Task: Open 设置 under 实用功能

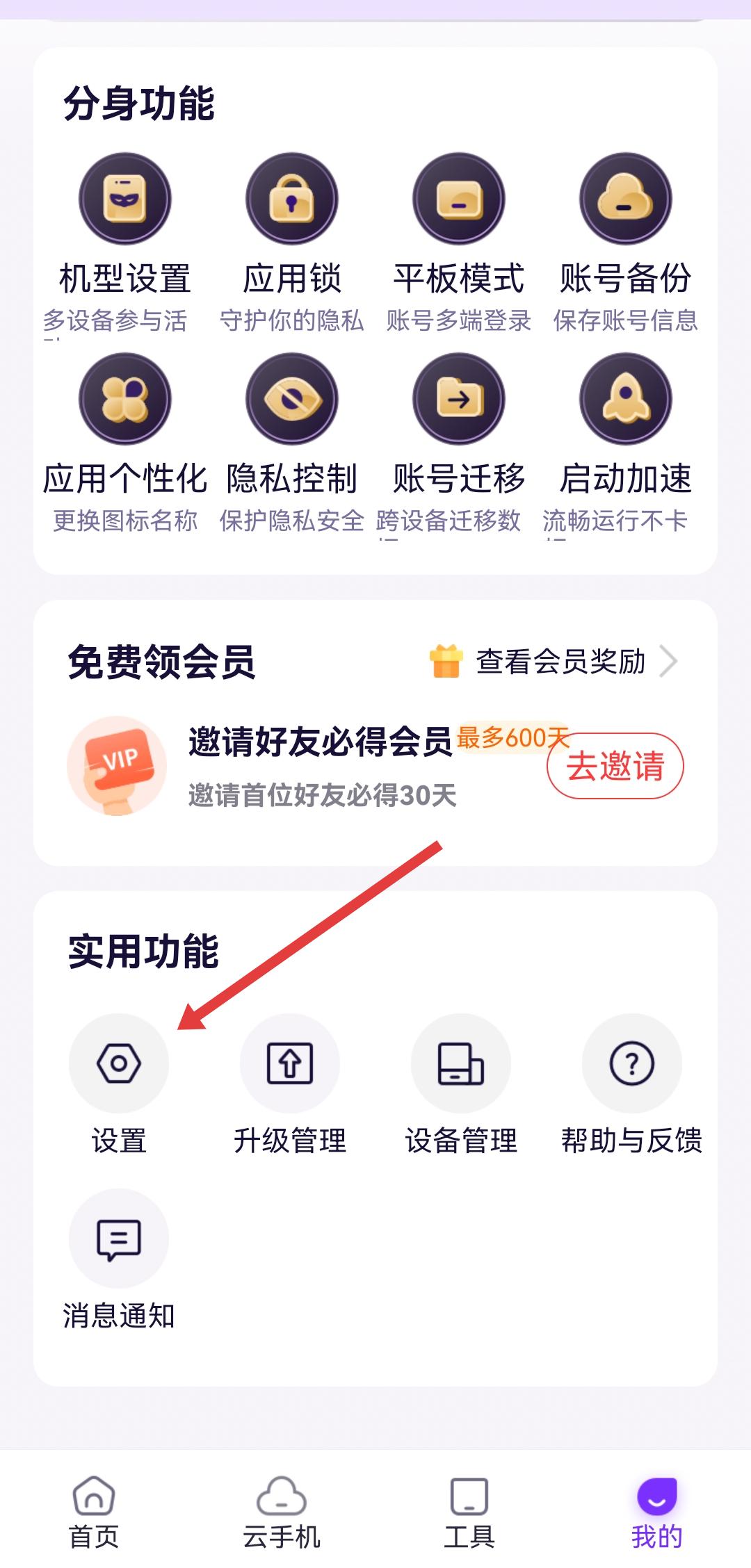Action: (119, 1063)
